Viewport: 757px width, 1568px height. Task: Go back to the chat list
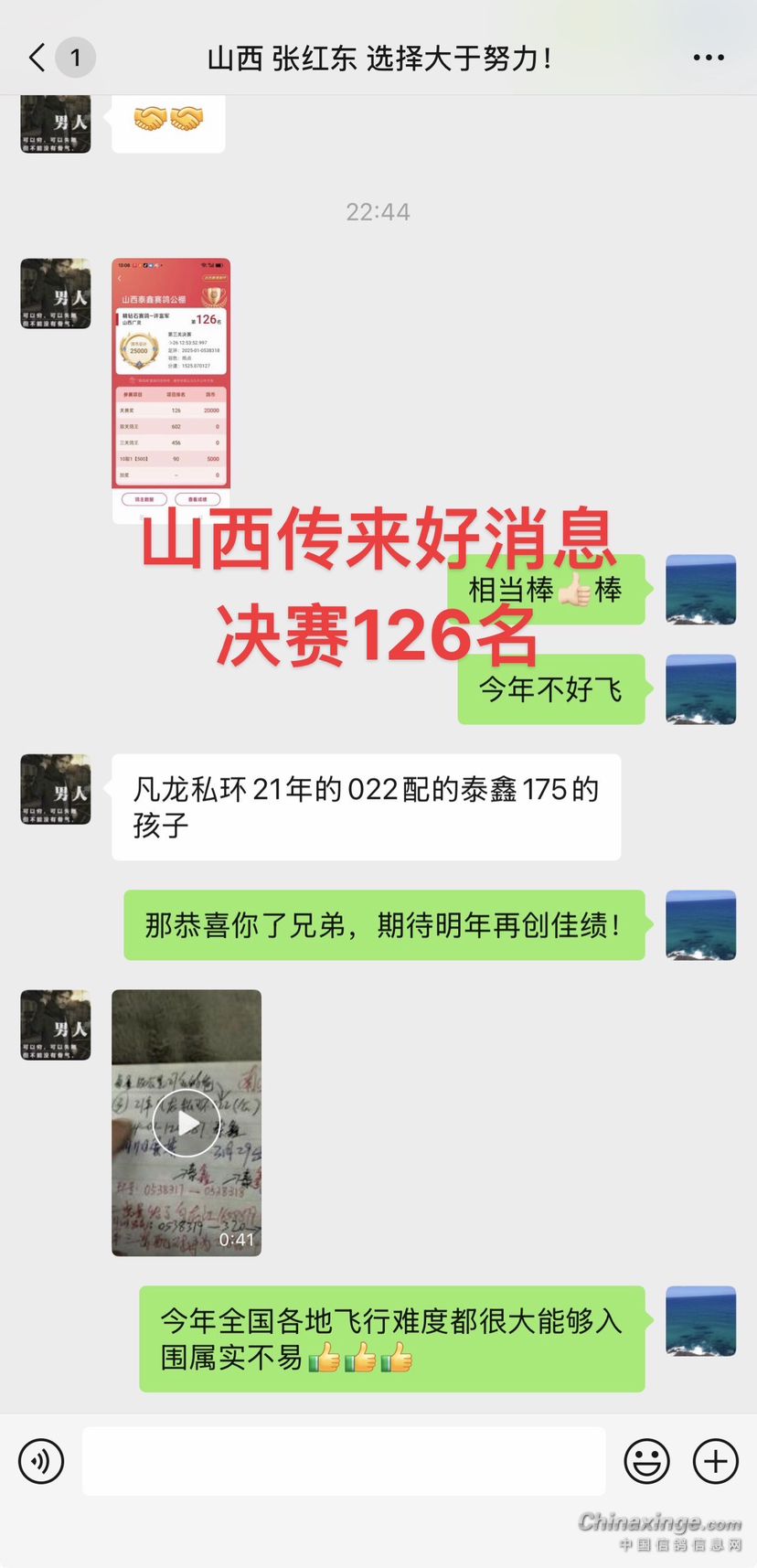click(38, 58)
